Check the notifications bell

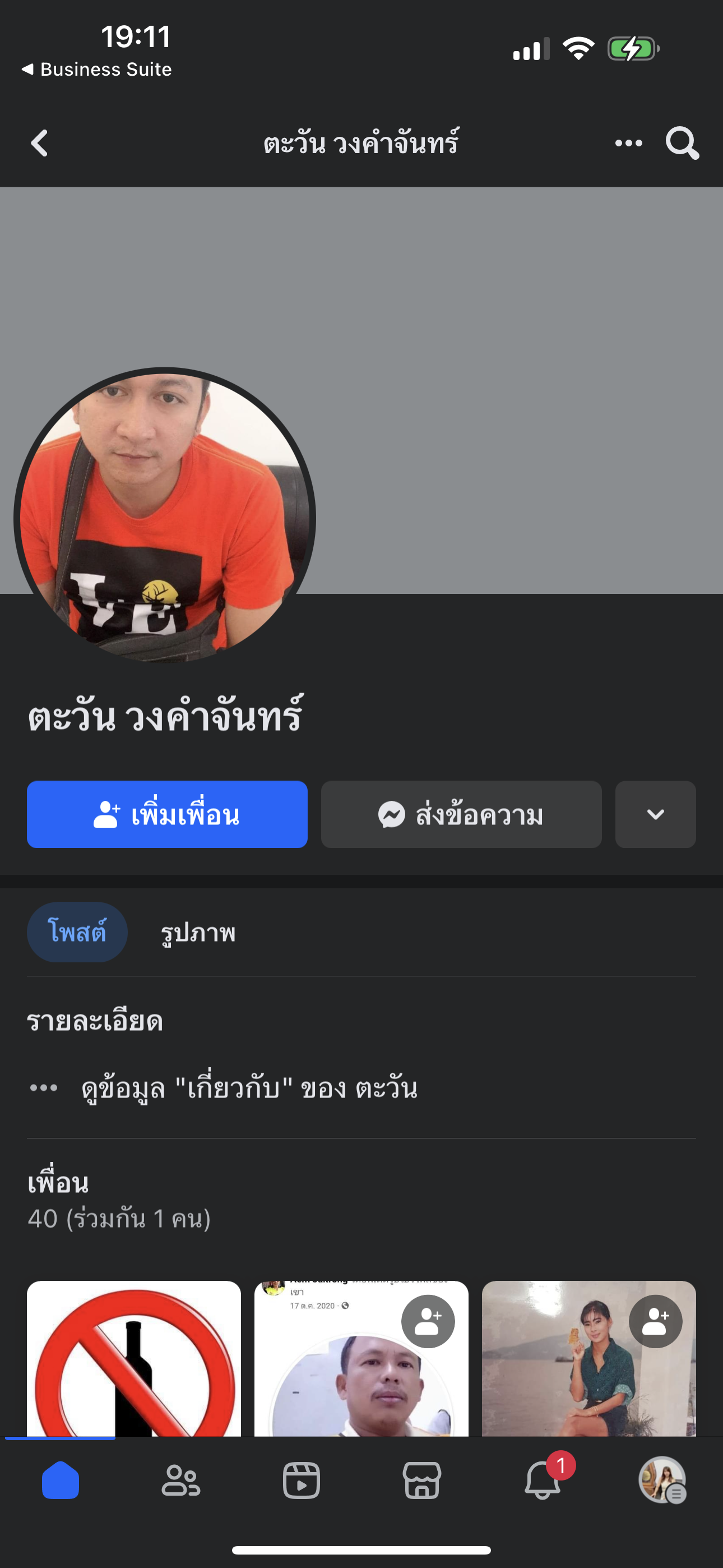pyautogui.click(x=543, y=1481)
